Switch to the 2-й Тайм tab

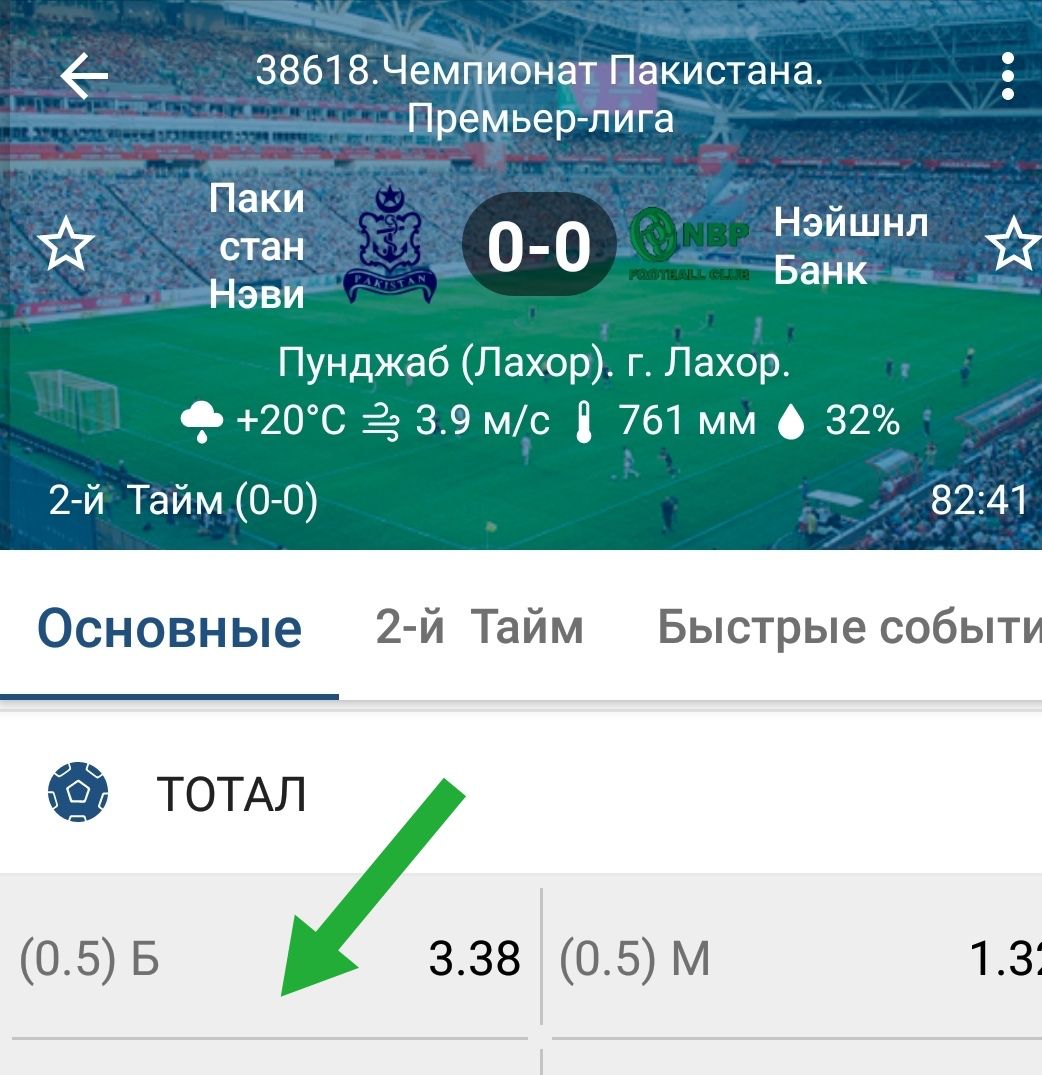[479, 628]
